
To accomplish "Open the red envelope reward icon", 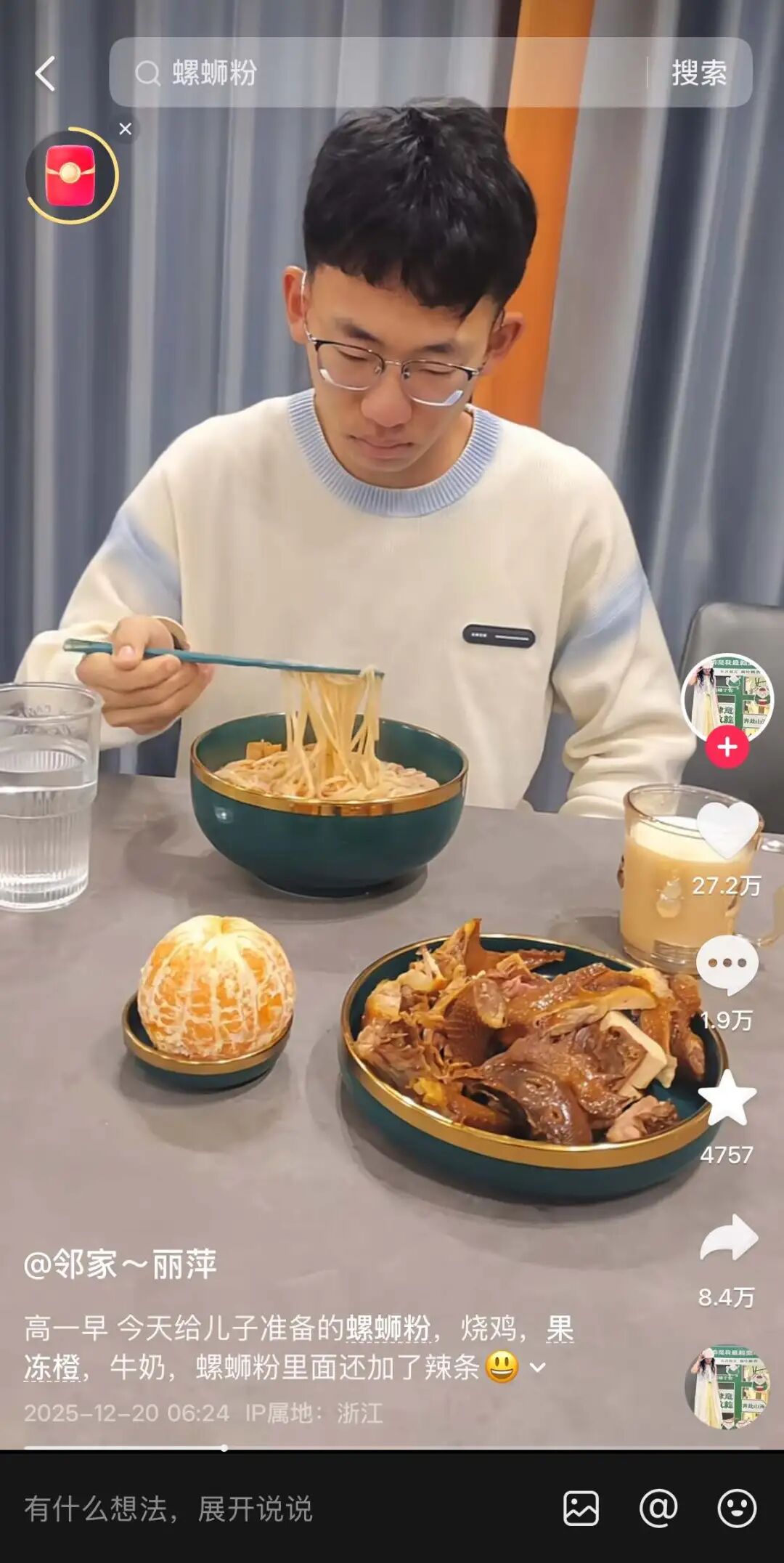I will 70,176.
